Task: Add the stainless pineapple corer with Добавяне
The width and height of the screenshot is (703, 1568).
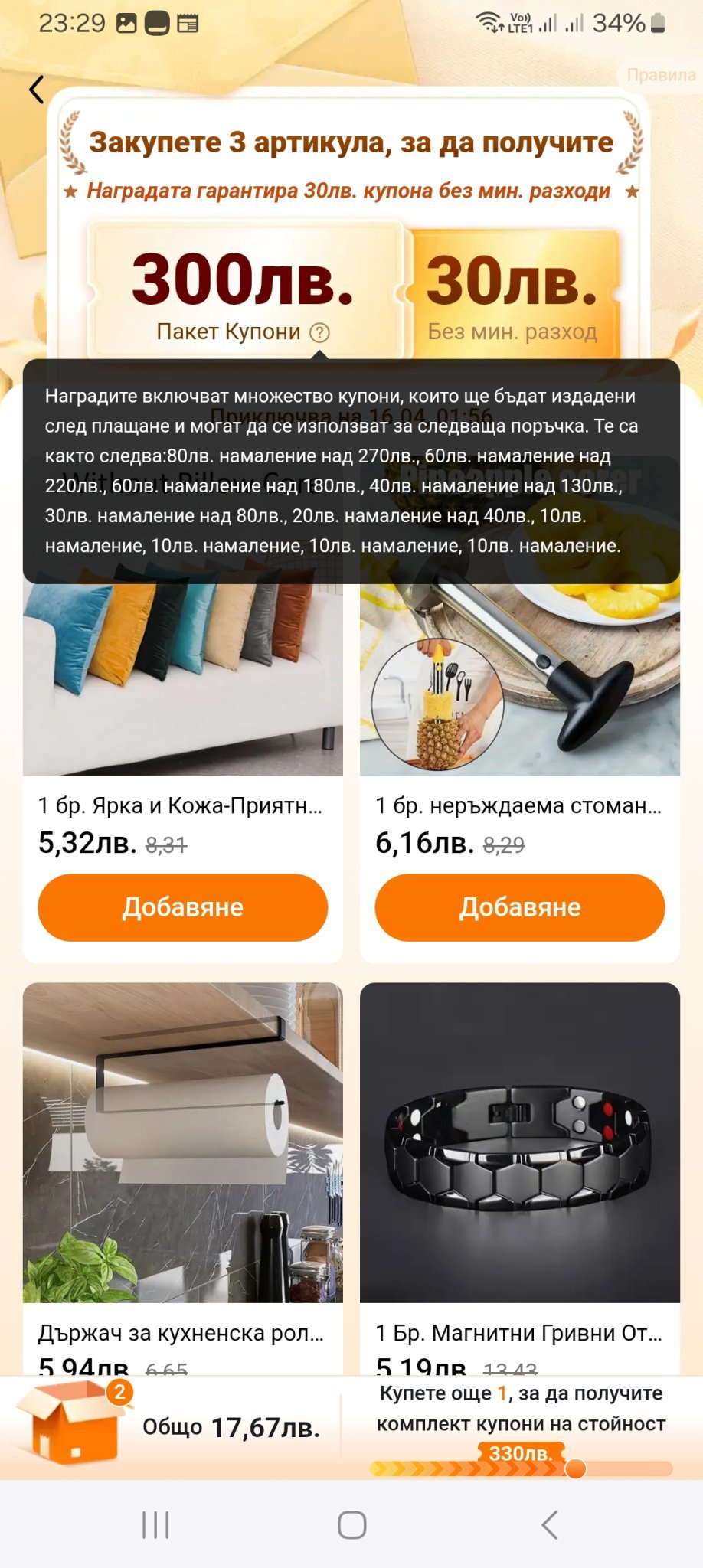Action: (519, 907)
